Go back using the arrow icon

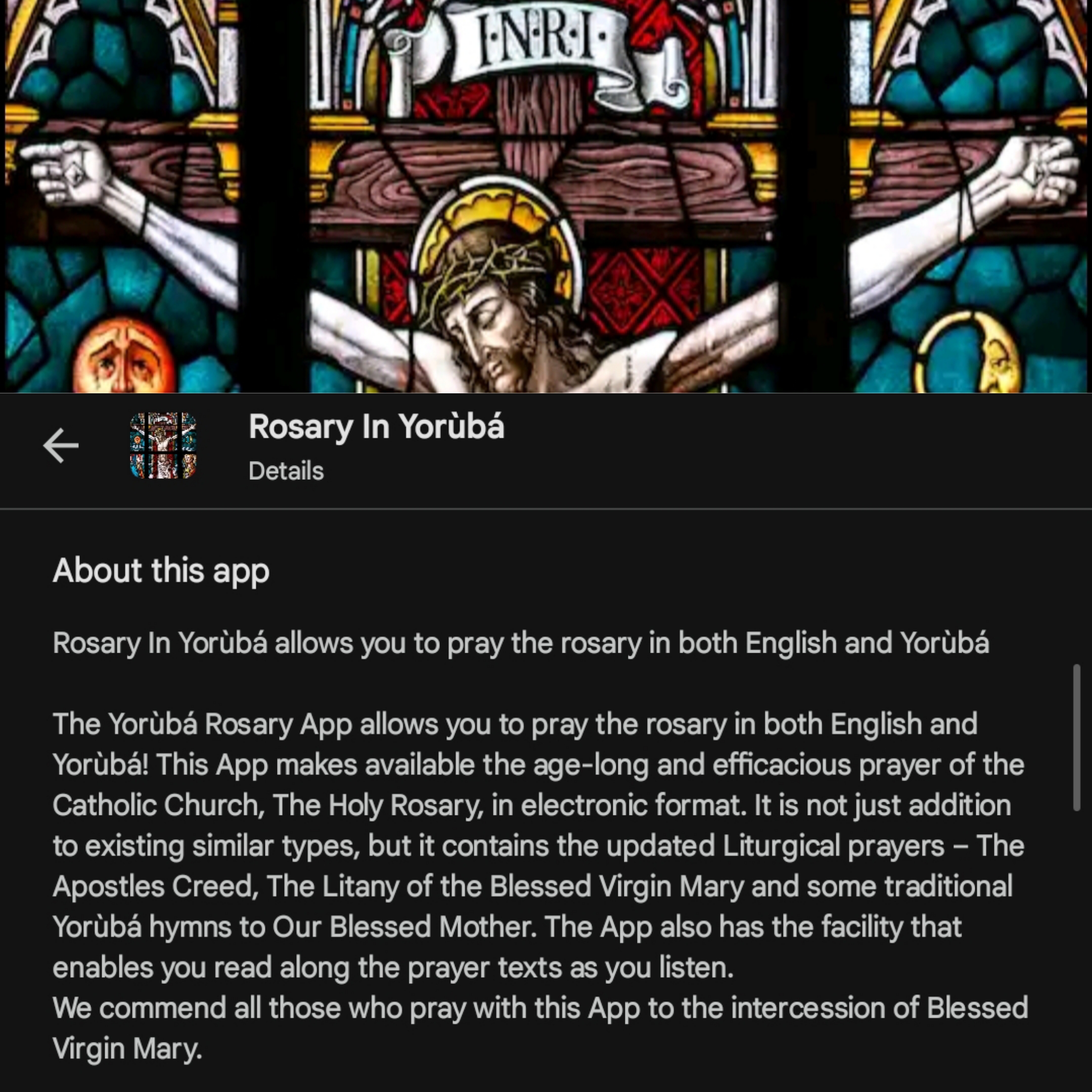(61, 445)
